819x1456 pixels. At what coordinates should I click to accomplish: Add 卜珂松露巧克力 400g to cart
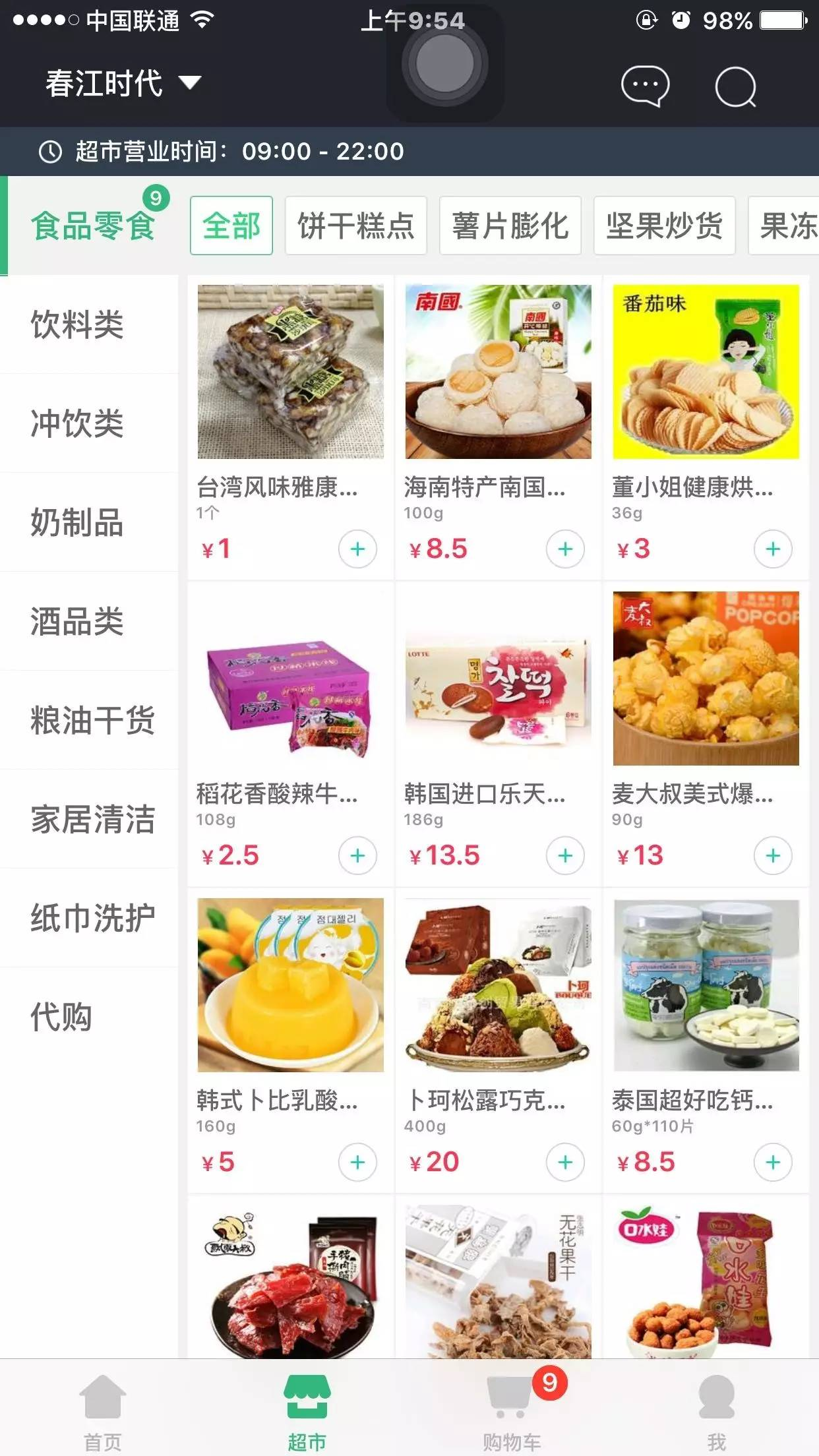pos(565,1162)
